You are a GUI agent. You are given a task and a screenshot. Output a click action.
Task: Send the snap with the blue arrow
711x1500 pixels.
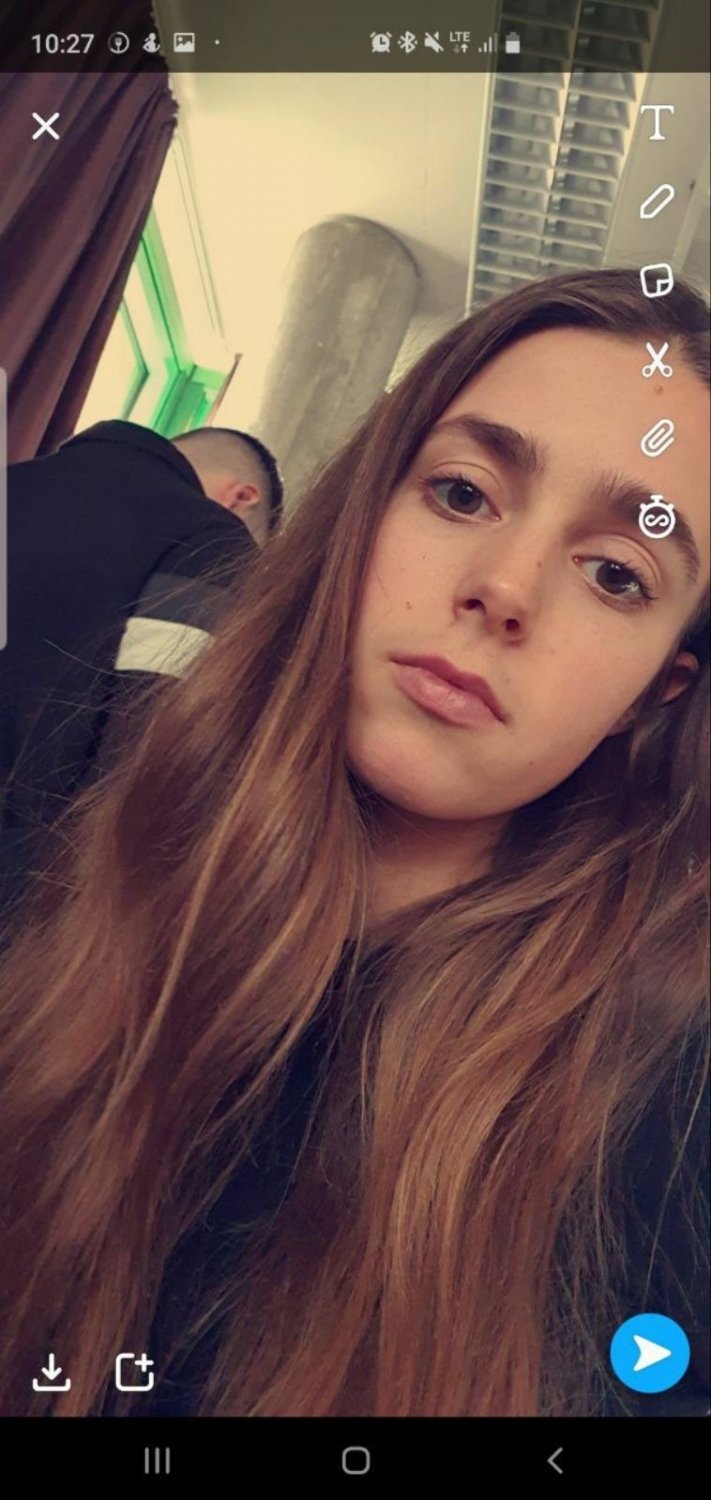650,1353
